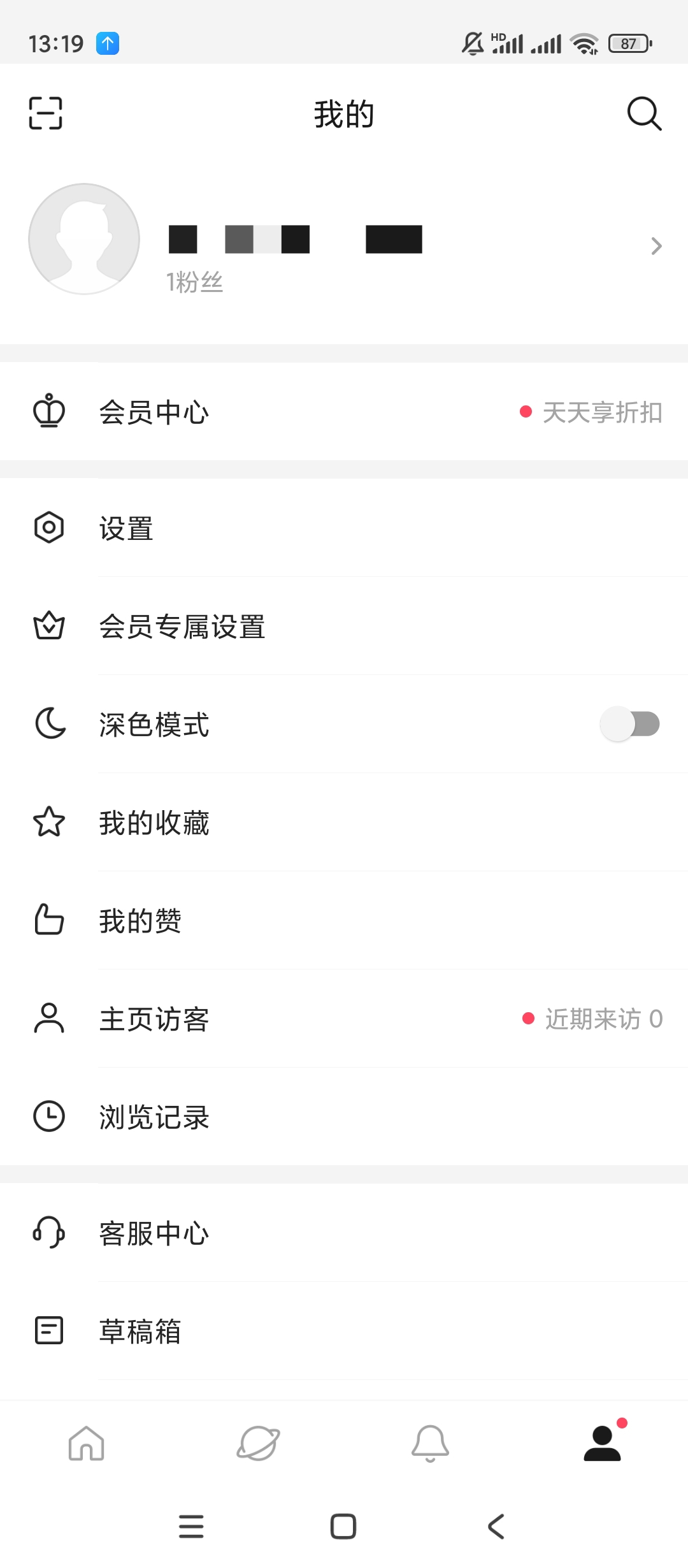Tap the profile avatar picture
This screenshot has height=1568, width=688.
pyautogui.click(x=84, y=239)
